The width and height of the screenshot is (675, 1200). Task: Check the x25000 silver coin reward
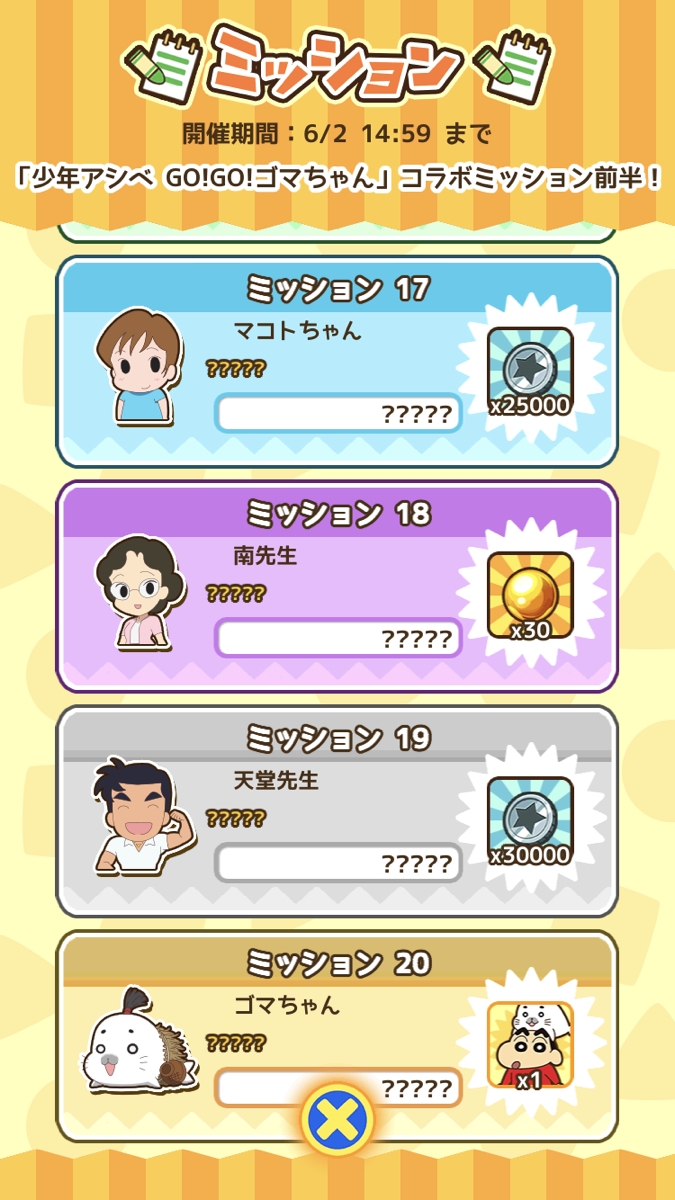click(530, 372)
